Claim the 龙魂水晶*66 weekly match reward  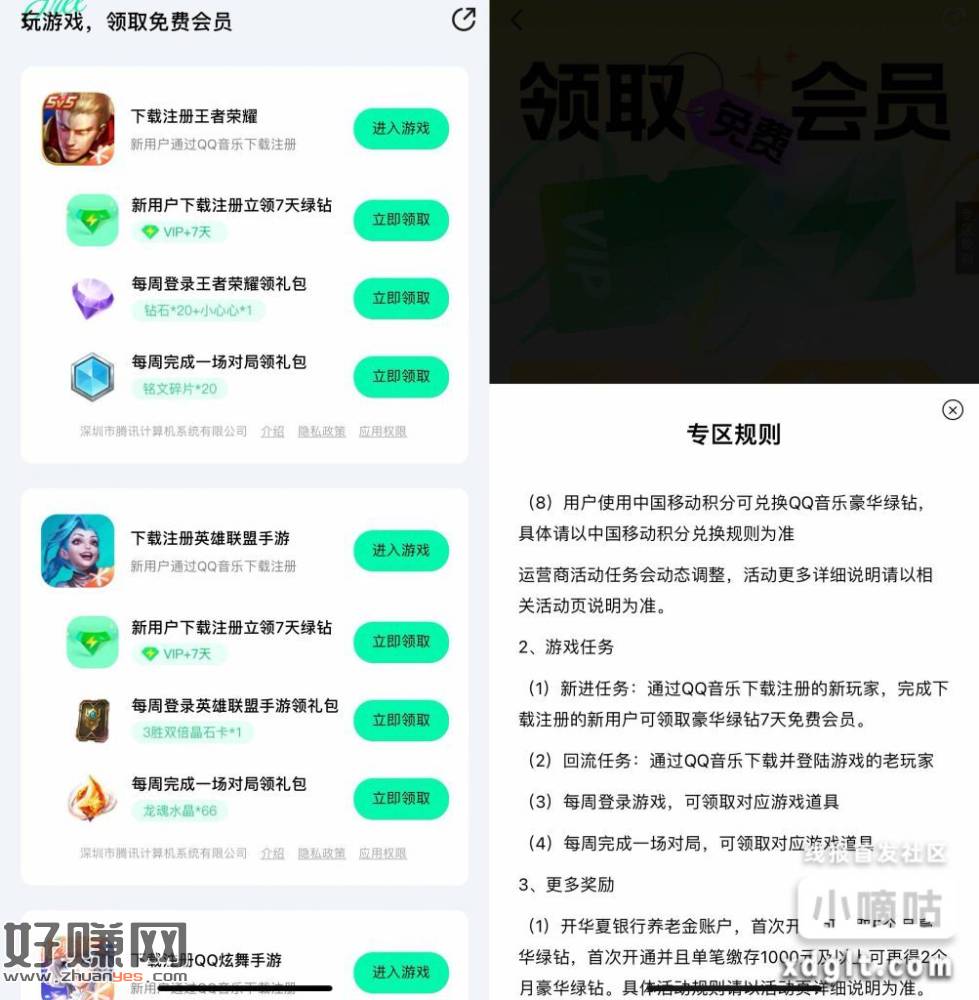(401, 798)
